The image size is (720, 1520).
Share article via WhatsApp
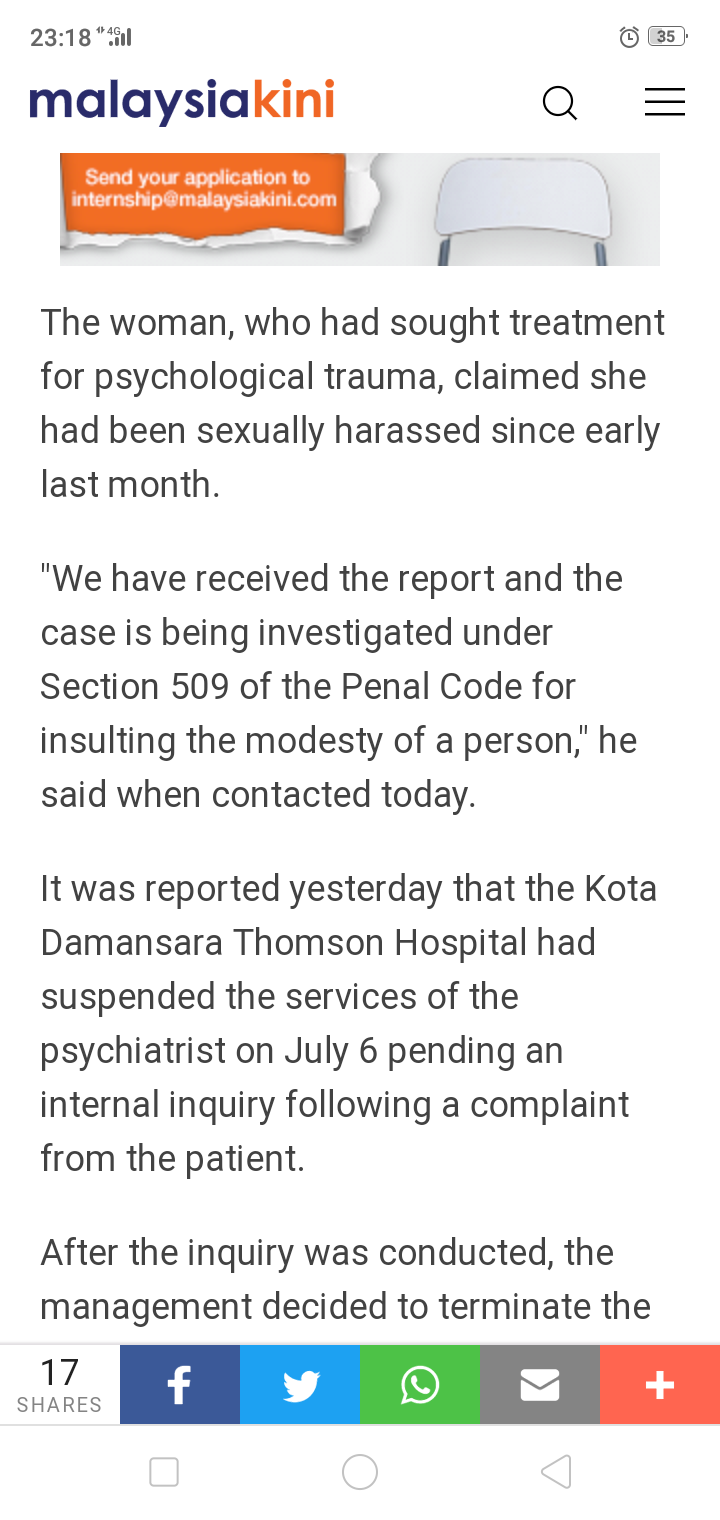coord(420,1385)
